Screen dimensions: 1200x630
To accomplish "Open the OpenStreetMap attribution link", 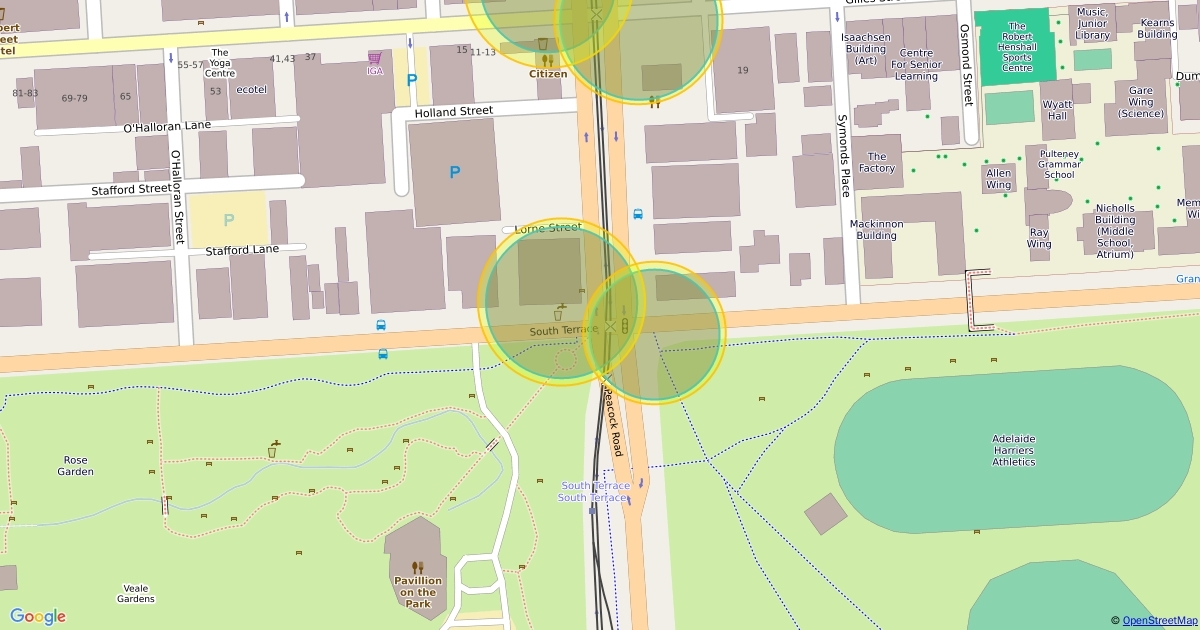I will pos(1159,621).
